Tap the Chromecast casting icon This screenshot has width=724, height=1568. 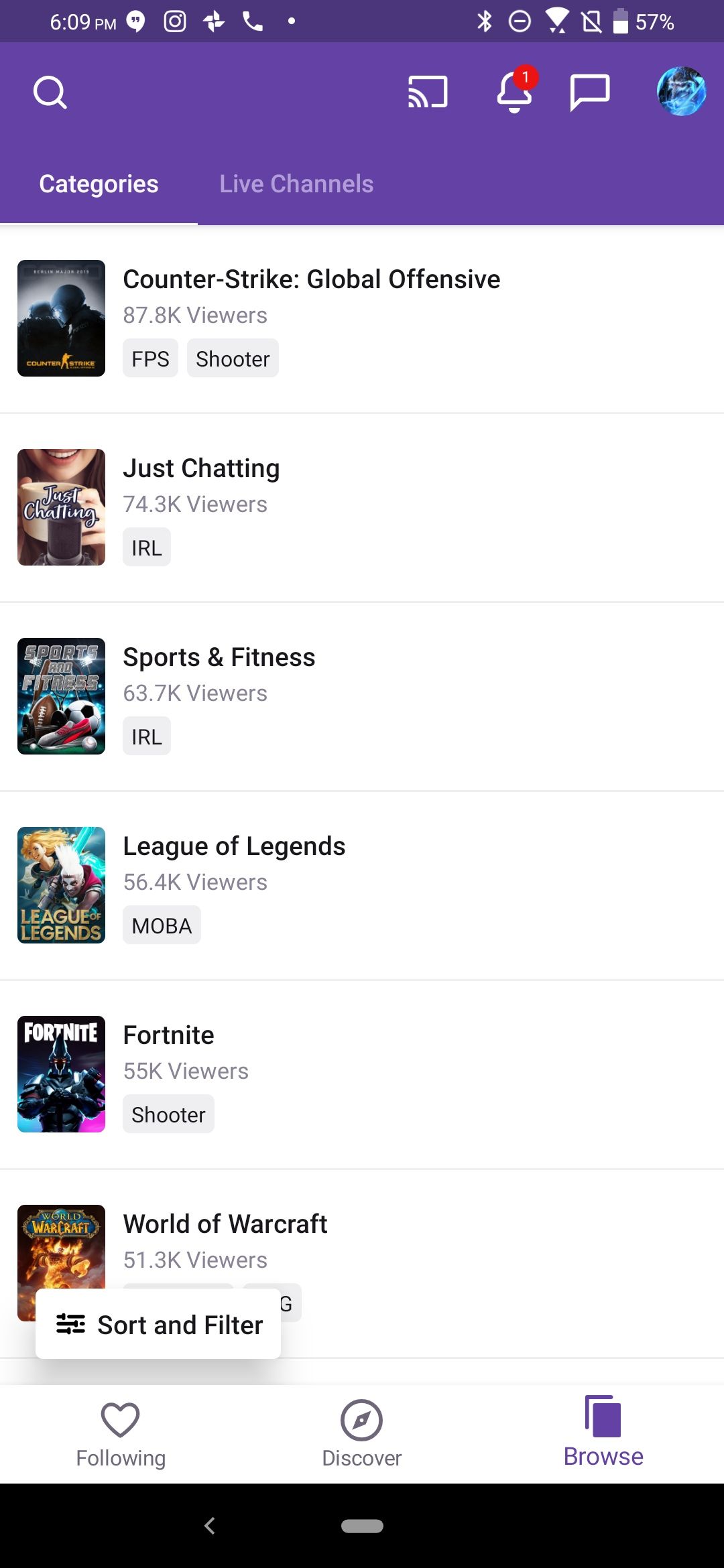coord(427,92)
